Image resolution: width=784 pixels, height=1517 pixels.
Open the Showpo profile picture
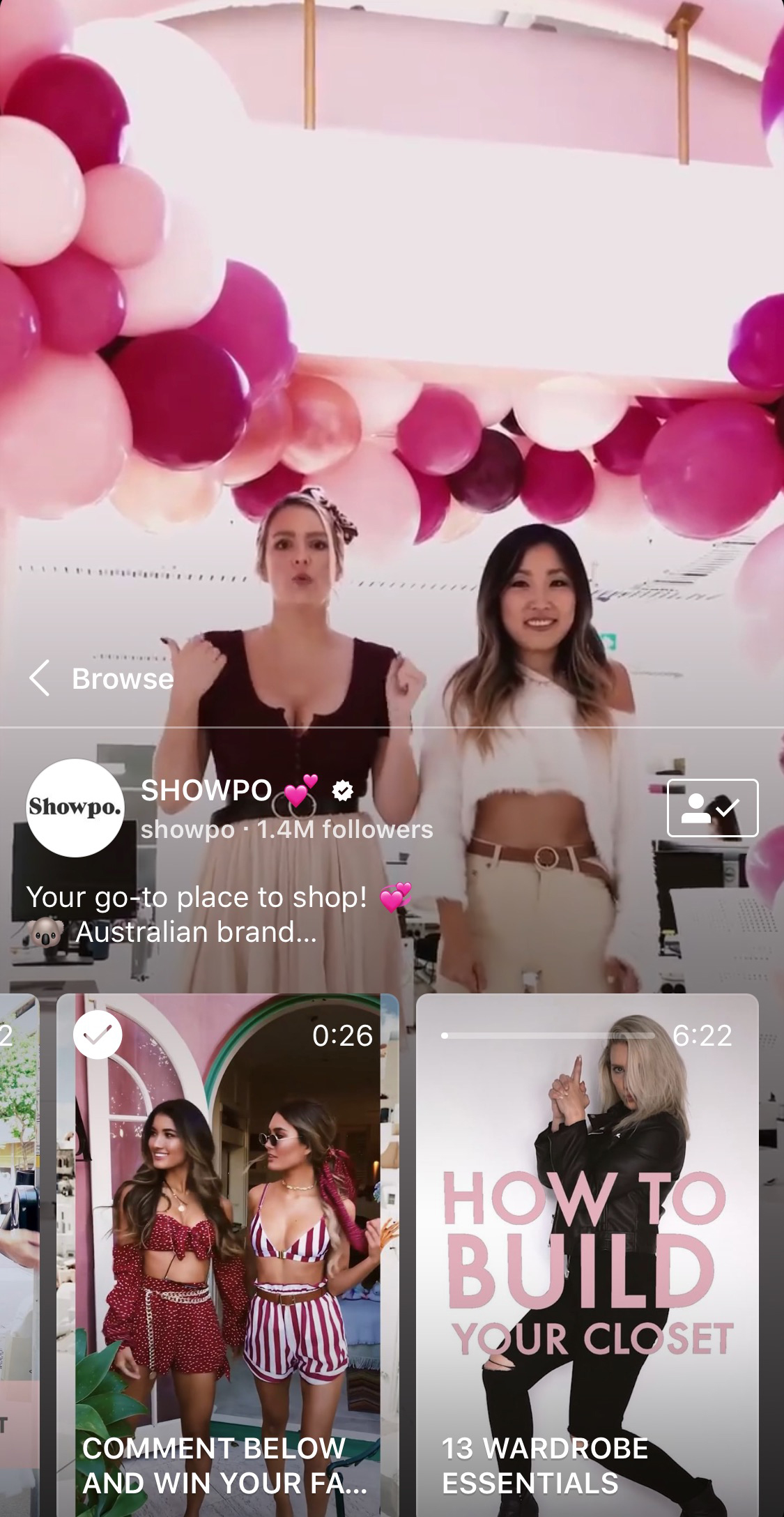click(x=75, y=808)
